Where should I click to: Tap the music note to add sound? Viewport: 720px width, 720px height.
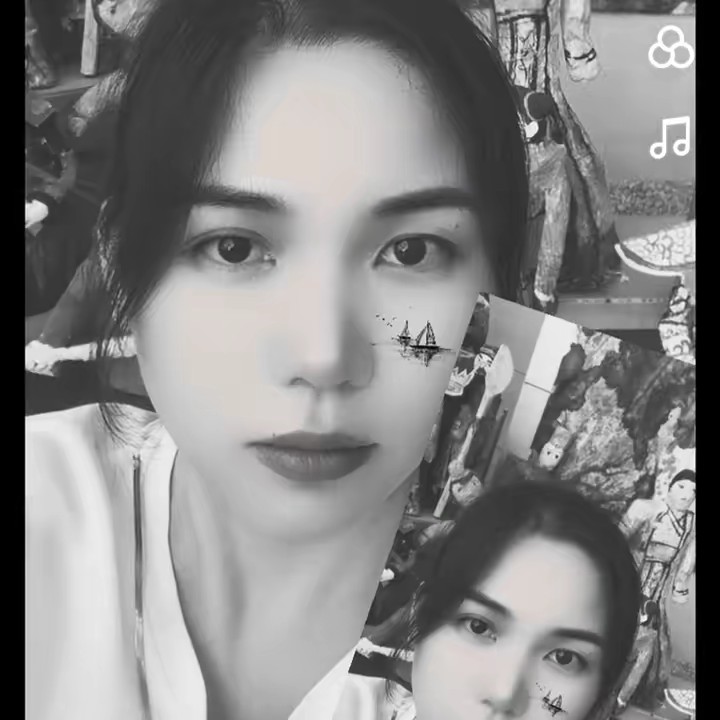coord(670,138)
